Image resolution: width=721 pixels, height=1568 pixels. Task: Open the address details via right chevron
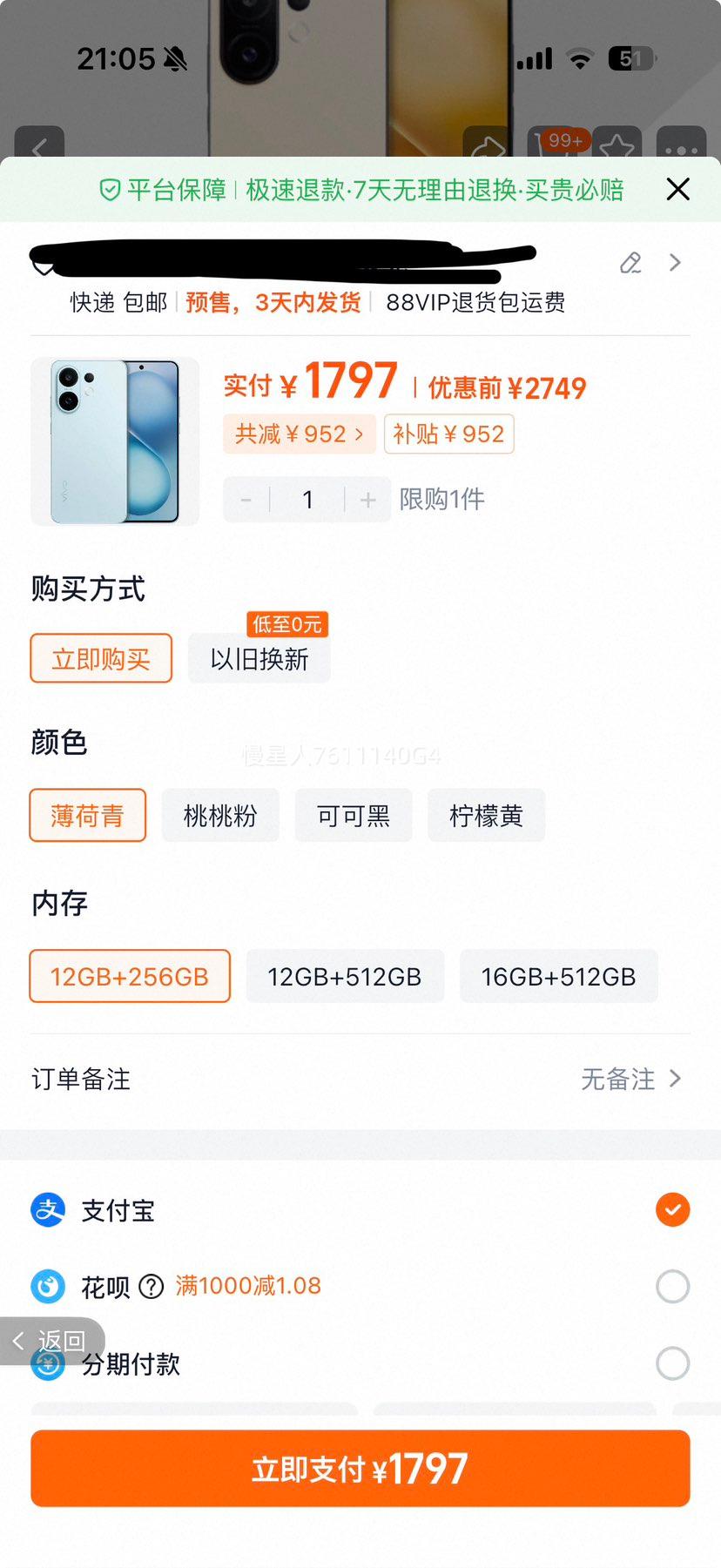click(676, 262)
